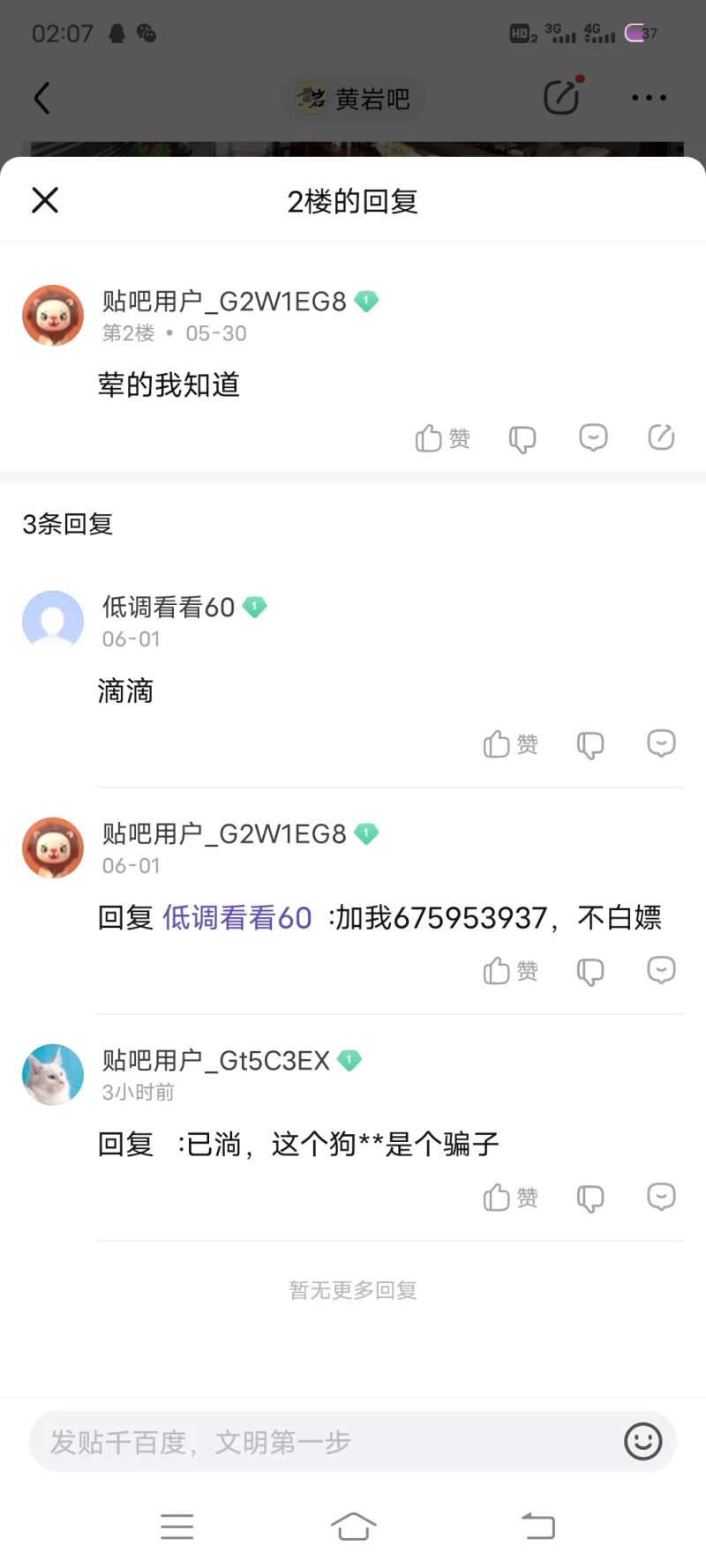
Task: Like 低调看看60's reply 滴滴
Action: [x=510, y=744]
